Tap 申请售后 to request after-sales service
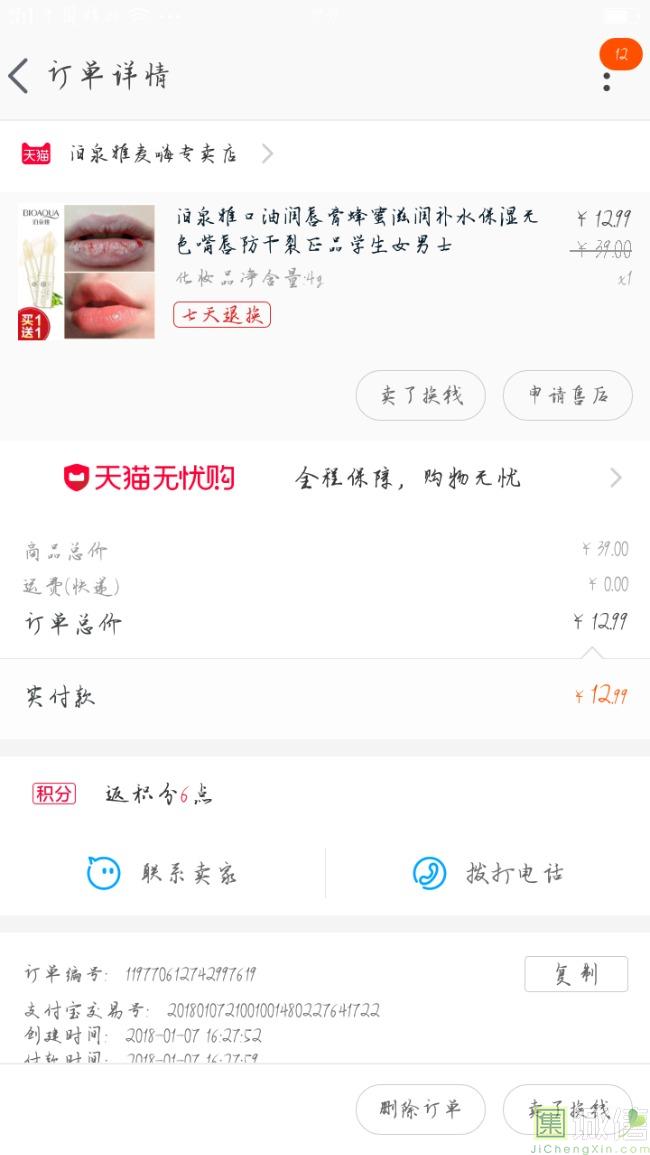 567,396
